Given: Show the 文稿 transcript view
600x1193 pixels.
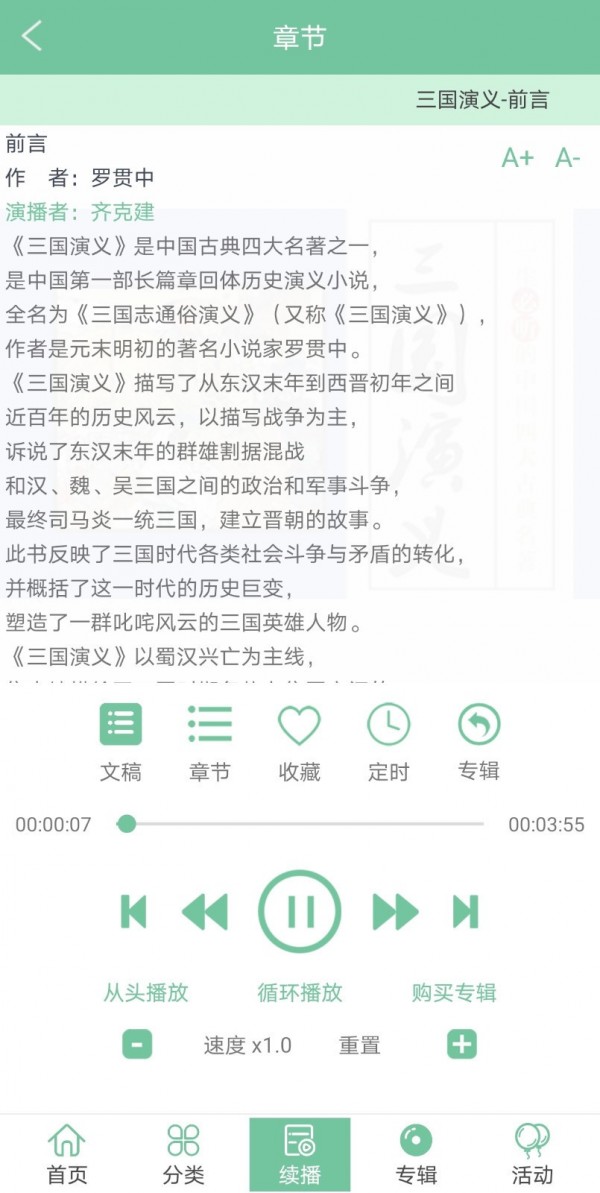Looking at the screenshot, I should (121, 741).
